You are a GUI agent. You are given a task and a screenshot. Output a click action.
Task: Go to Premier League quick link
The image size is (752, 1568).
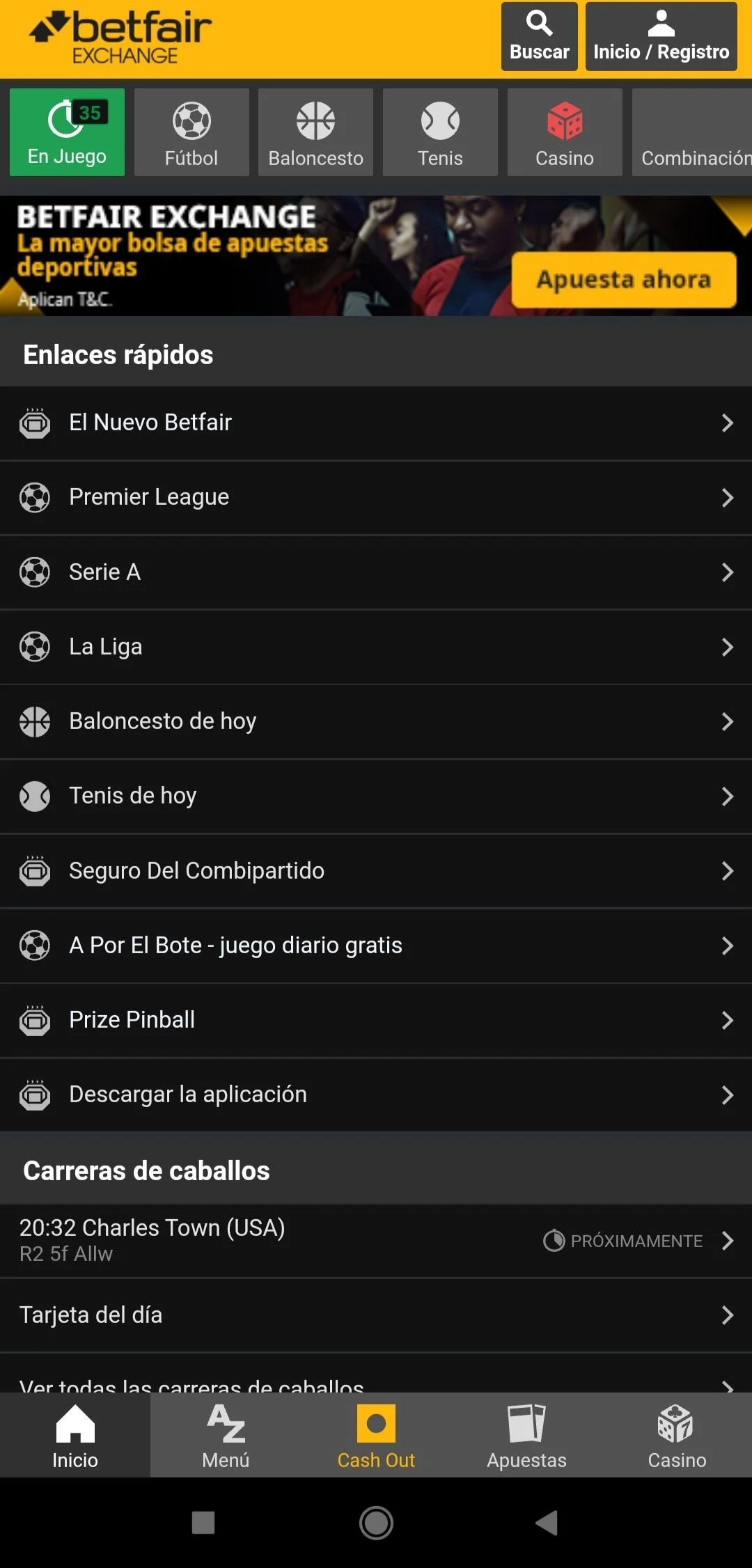point(376,497)
